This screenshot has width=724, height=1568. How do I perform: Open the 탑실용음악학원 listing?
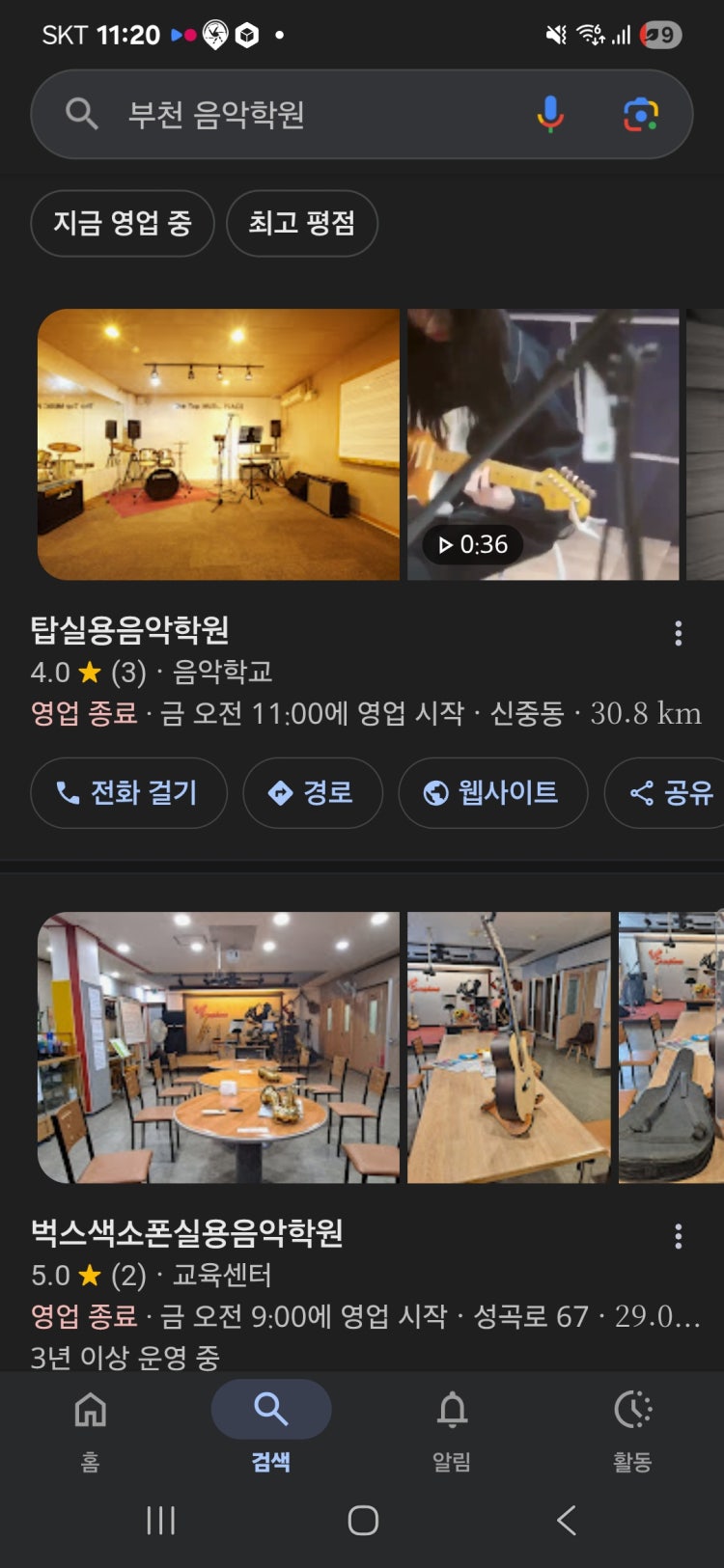pos(130,631)
